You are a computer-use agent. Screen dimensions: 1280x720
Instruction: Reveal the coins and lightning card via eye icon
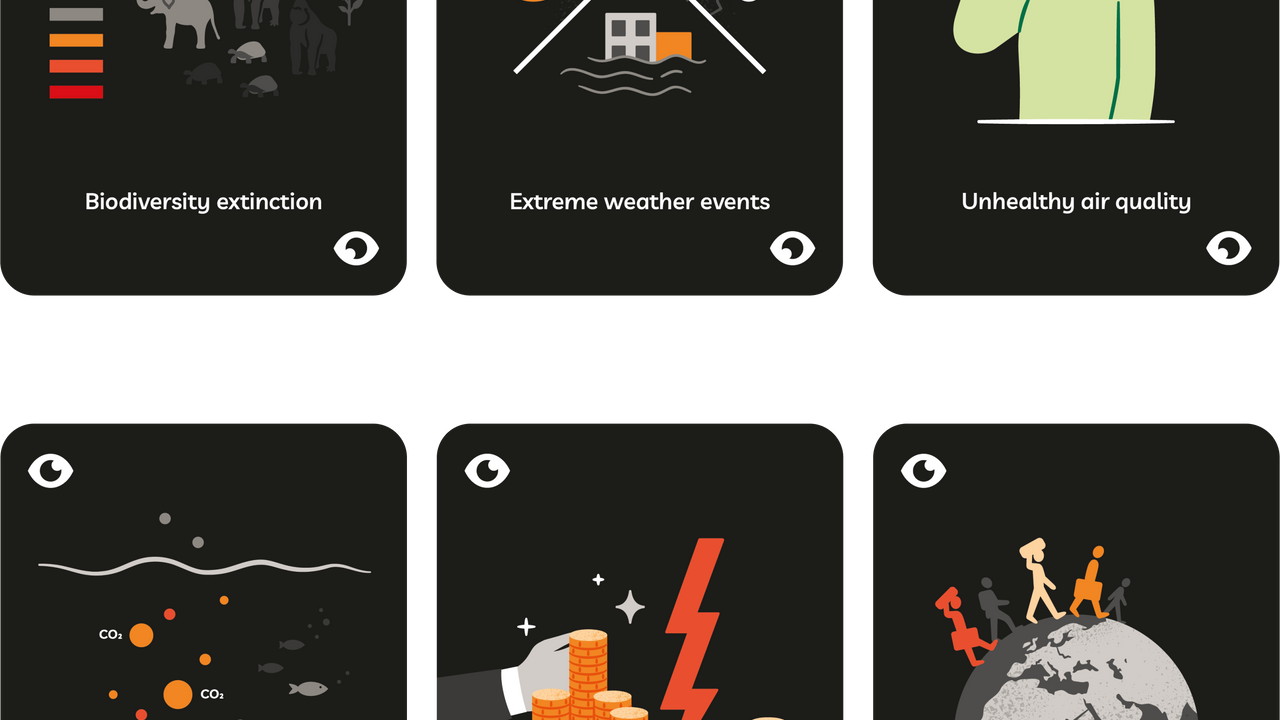click(487, 470)
